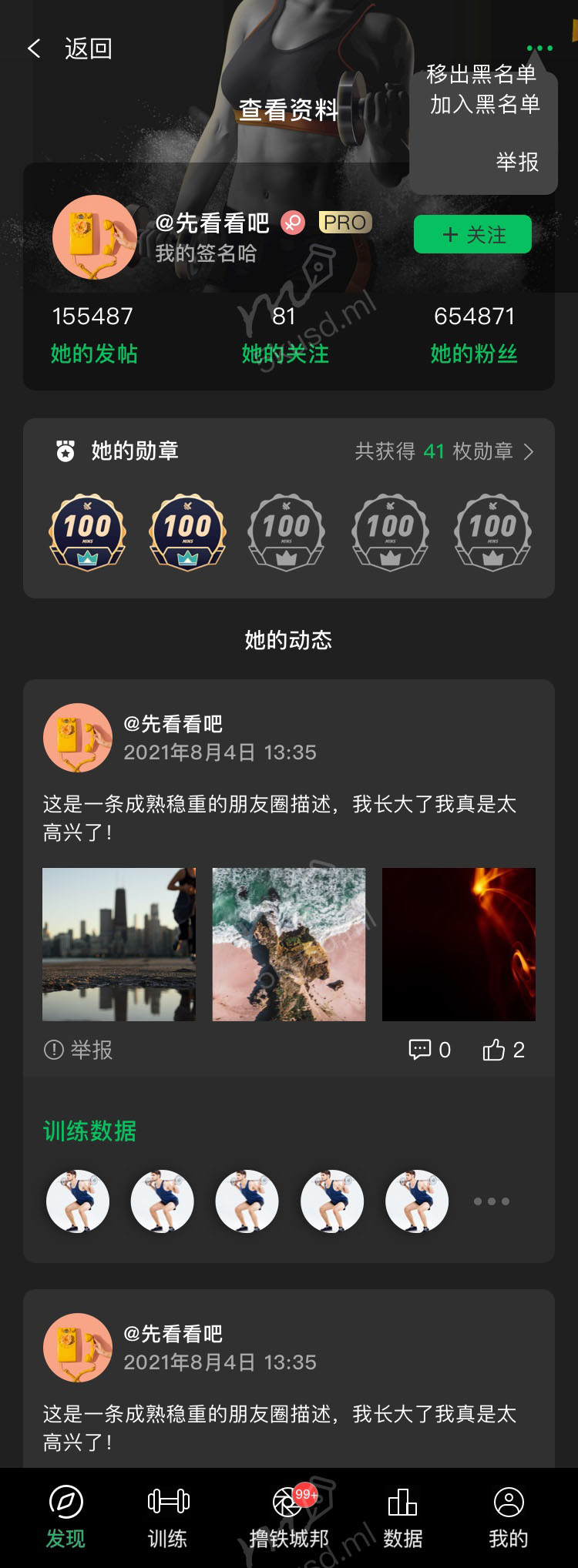Show more 训练数据 via the three dots
The height and width of the screenshot is (1568, 578).
pos(491,1201)
